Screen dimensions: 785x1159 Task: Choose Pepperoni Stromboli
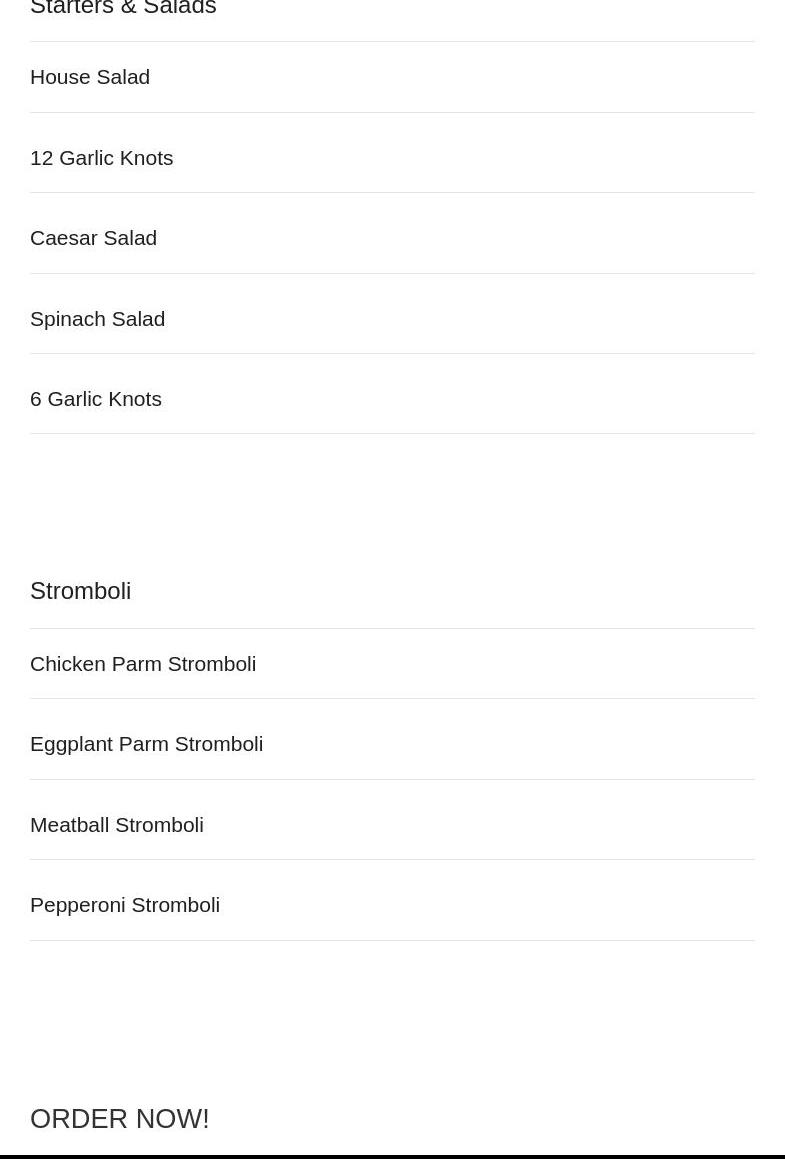125,905
